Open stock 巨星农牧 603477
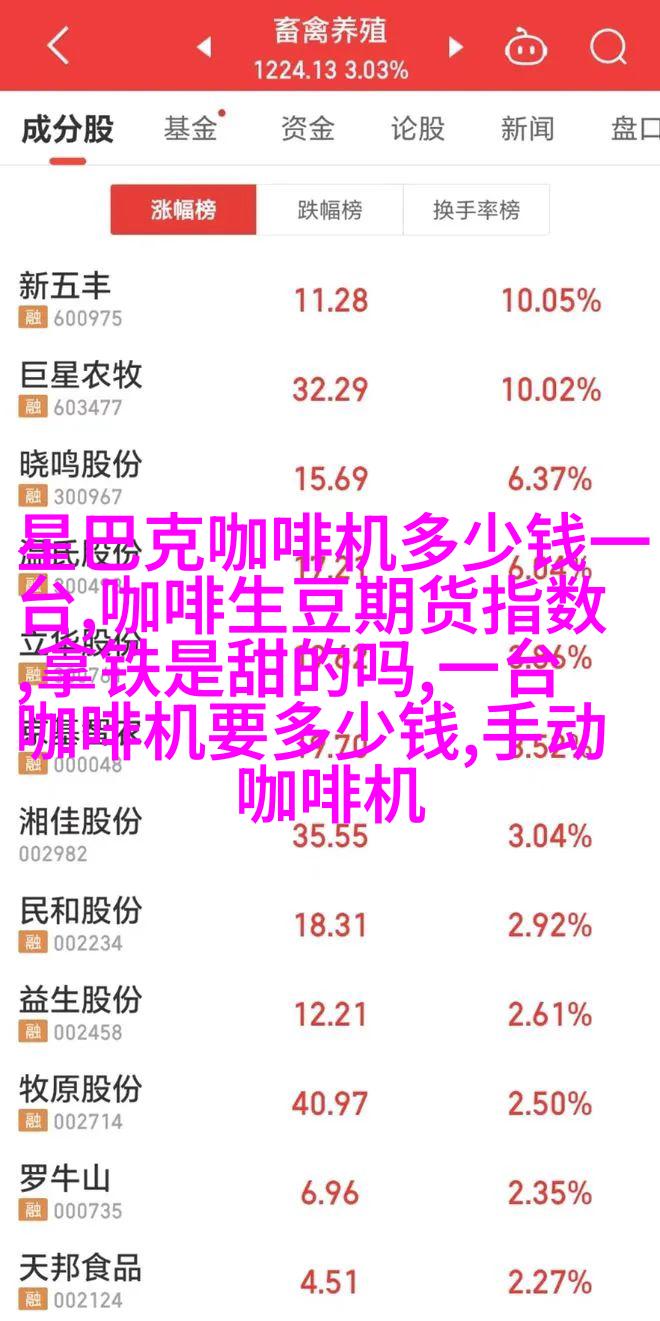The width and height of the screenshot is (660, 1321). [x=330, y=389]
